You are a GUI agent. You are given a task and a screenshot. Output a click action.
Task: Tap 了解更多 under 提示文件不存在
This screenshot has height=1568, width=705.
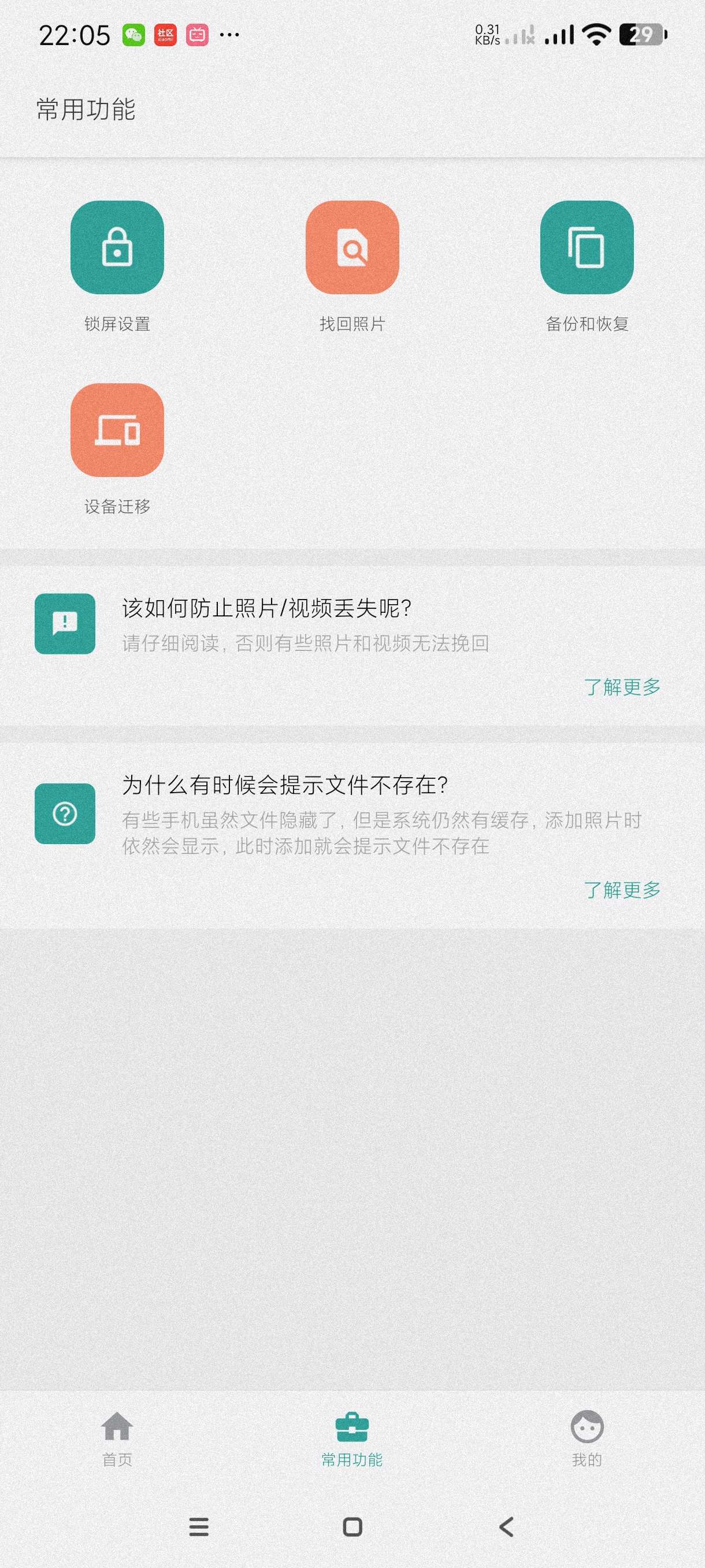pos(622,890)
